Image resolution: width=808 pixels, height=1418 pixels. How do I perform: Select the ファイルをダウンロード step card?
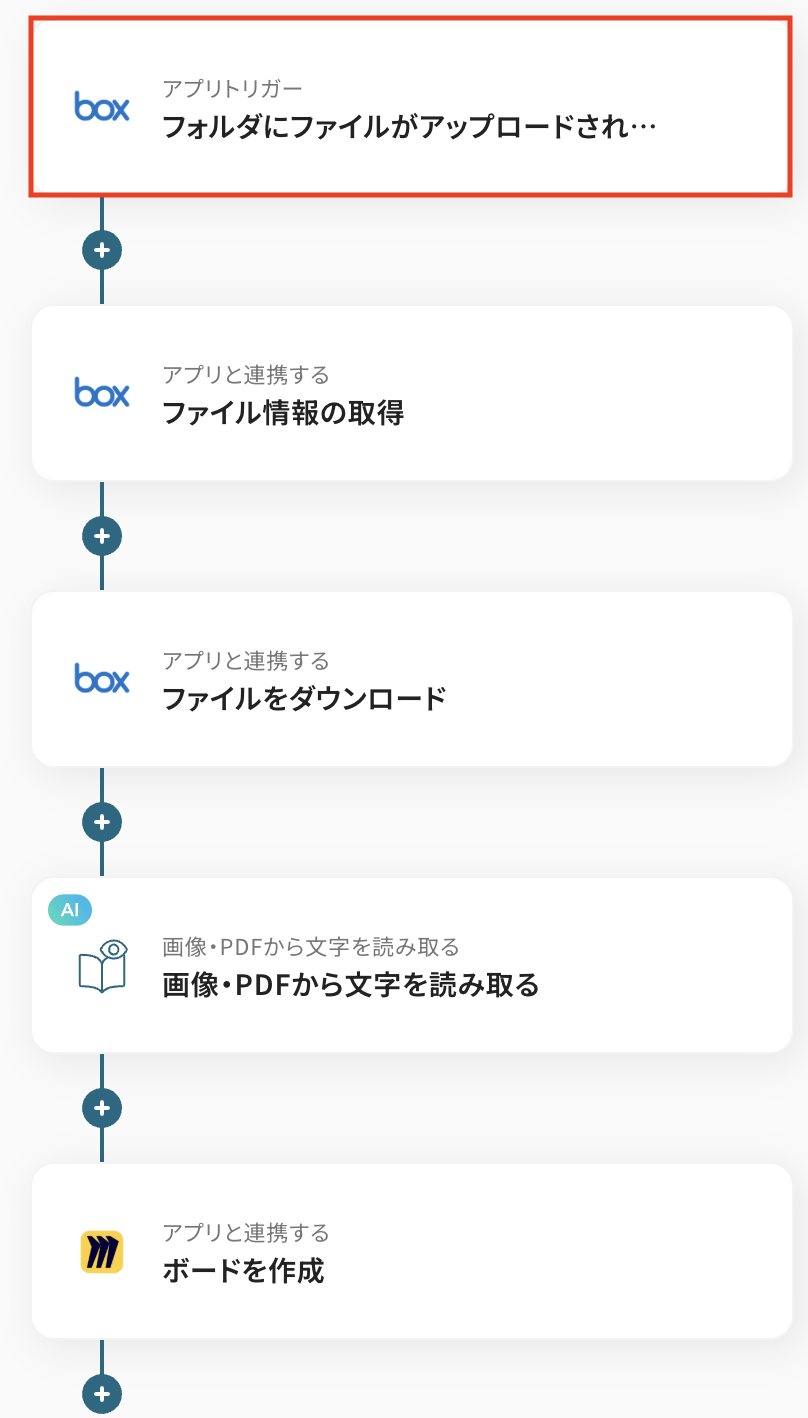click(x=410, y=679)
